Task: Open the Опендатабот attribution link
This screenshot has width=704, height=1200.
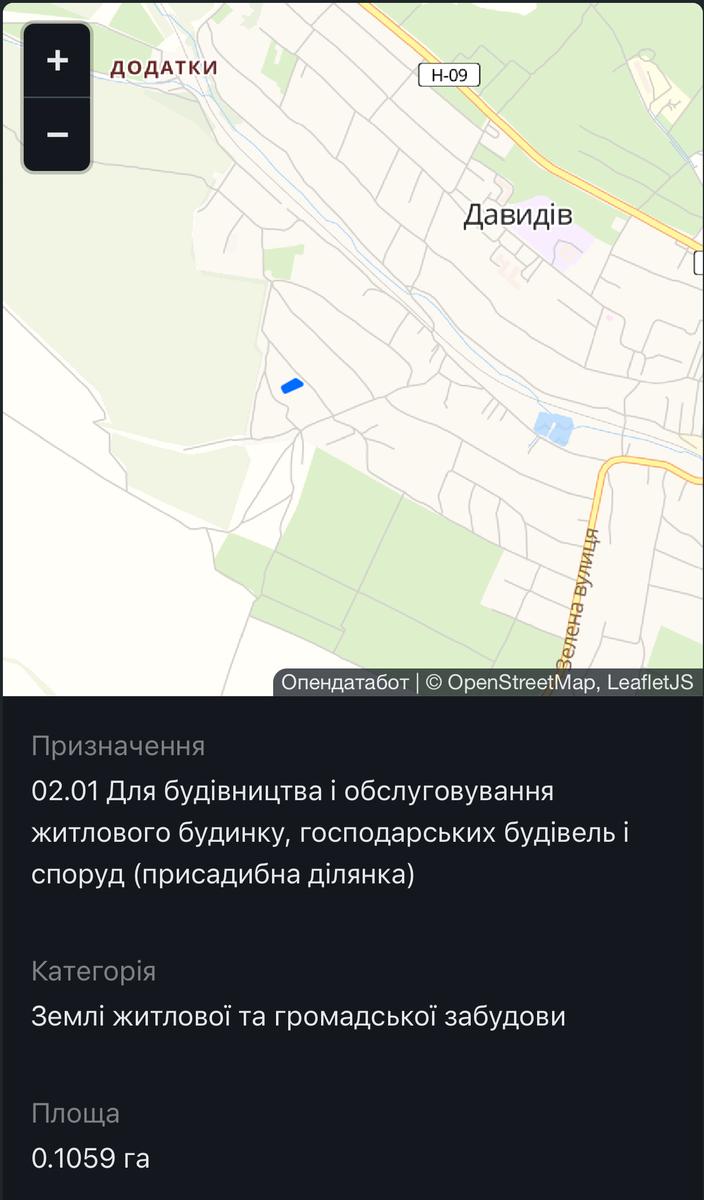Action: (344, 683)
